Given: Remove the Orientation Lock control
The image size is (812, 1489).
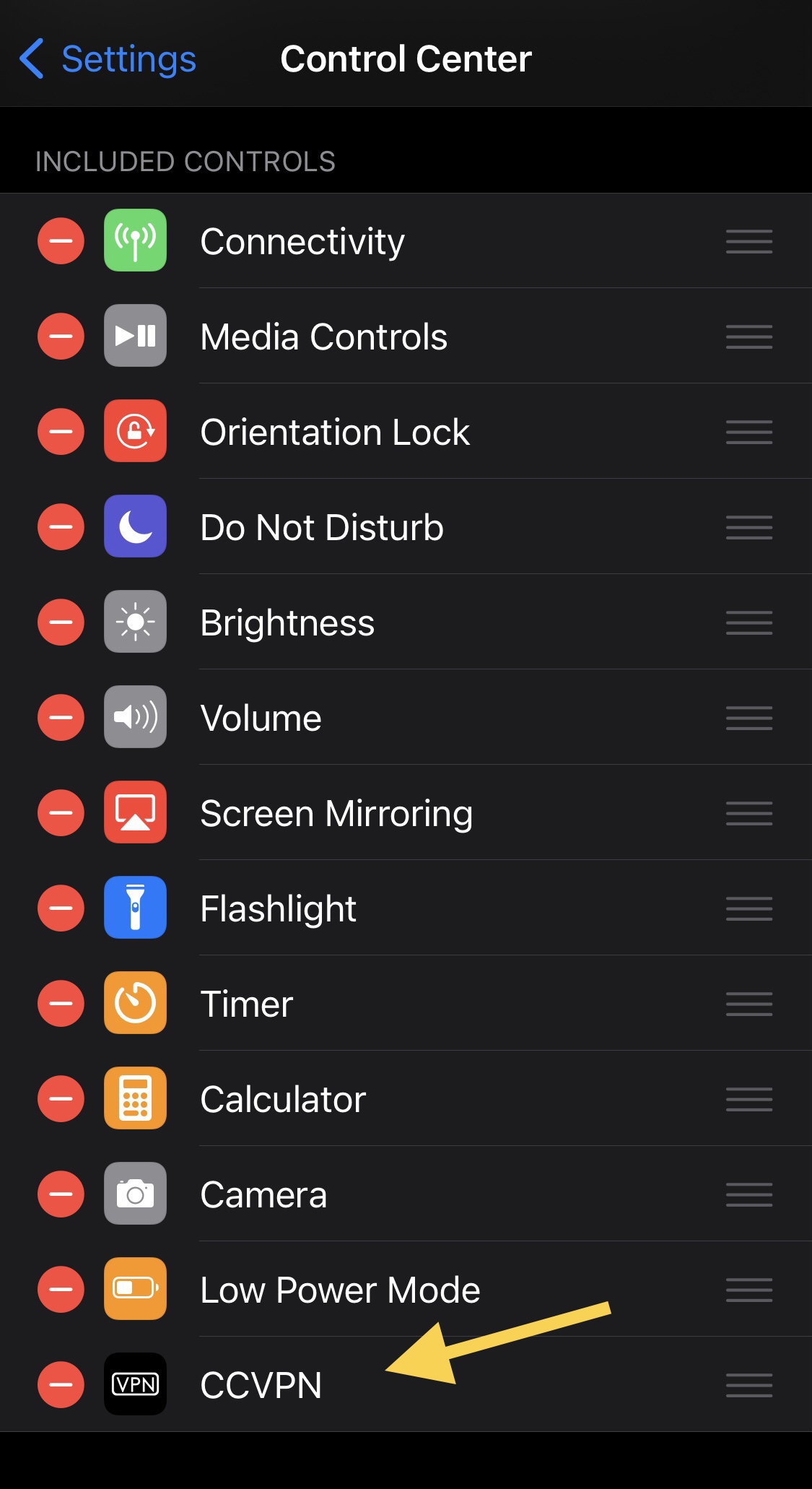Looking at the screenshot, I should 61,432.
